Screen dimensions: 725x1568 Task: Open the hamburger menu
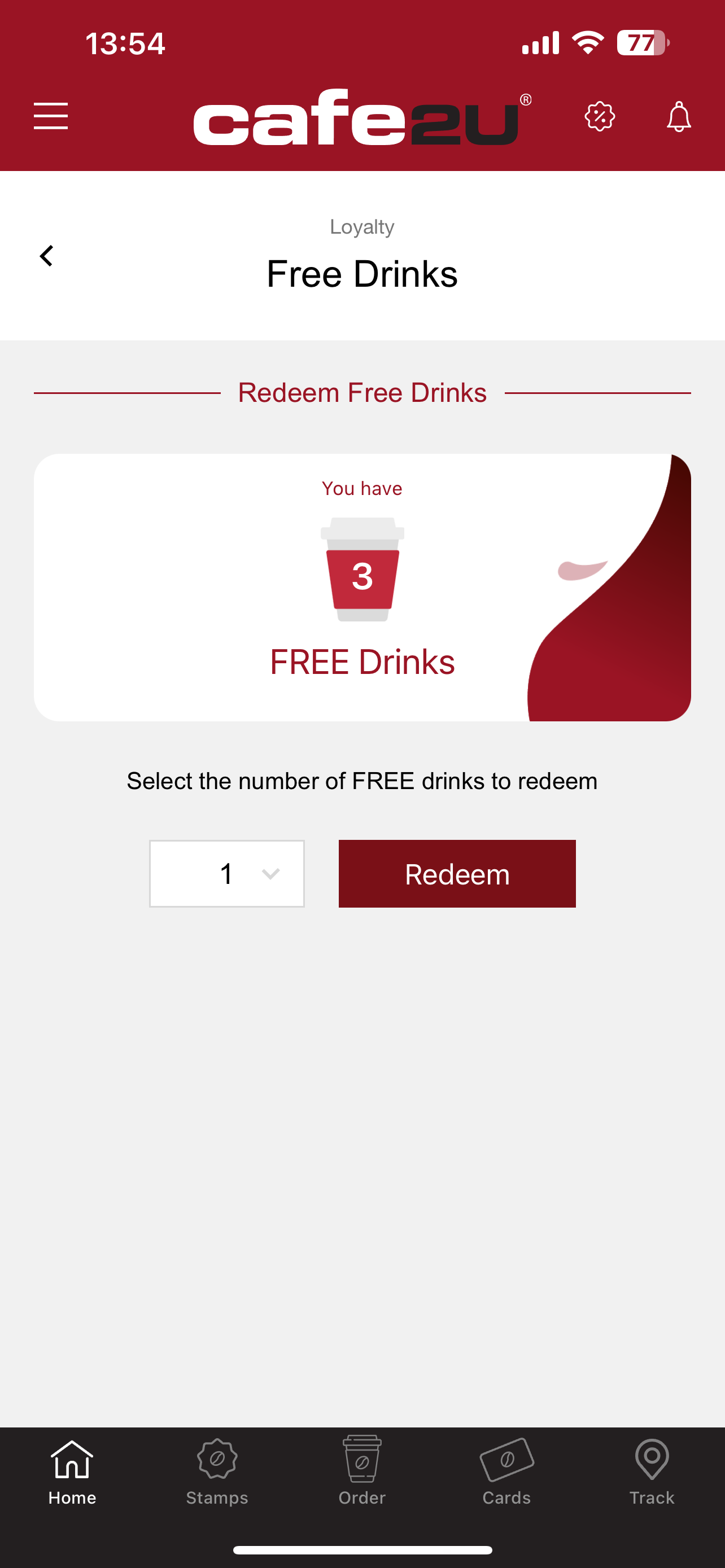pos(50,116)
